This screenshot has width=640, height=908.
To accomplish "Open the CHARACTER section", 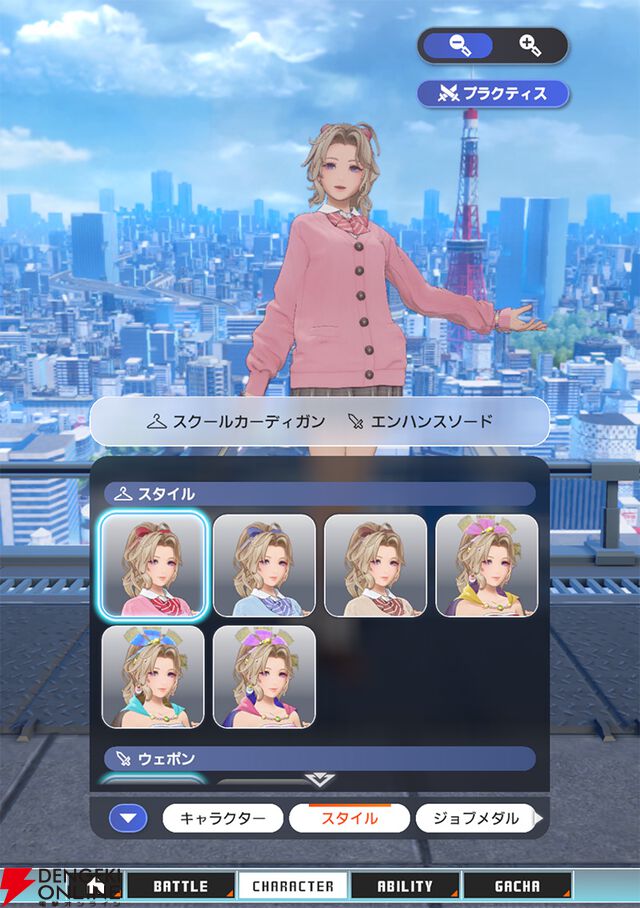I will click(292, 885).
